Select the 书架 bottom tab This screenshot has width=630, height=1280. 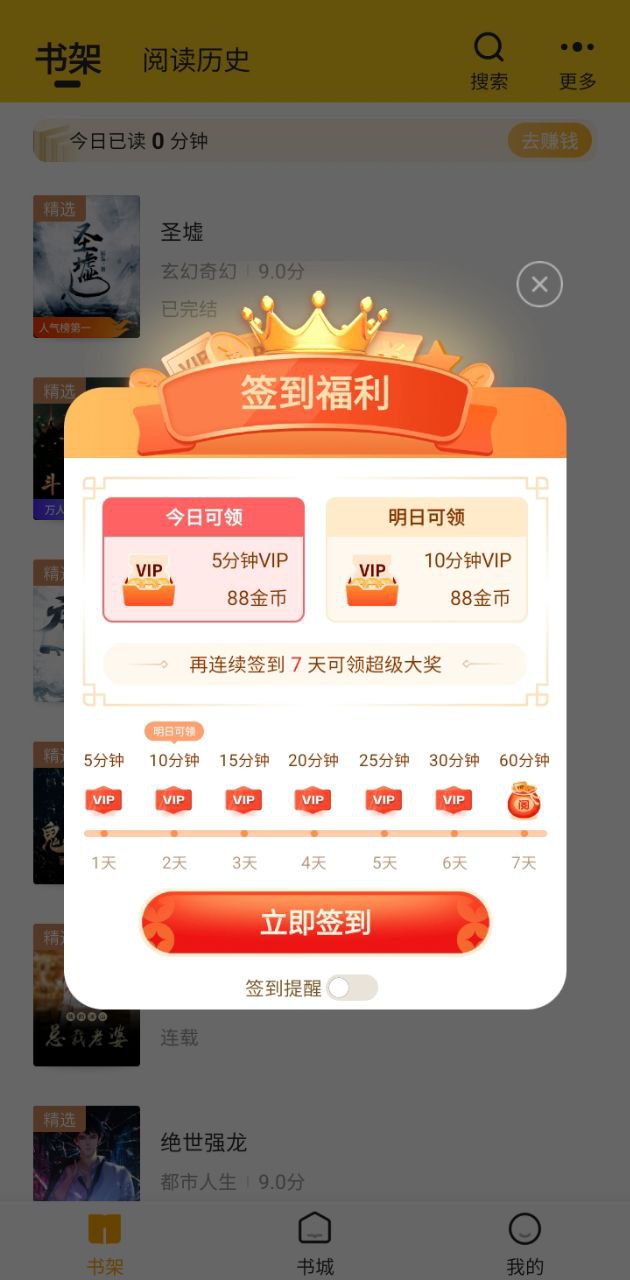[104, 1243]
